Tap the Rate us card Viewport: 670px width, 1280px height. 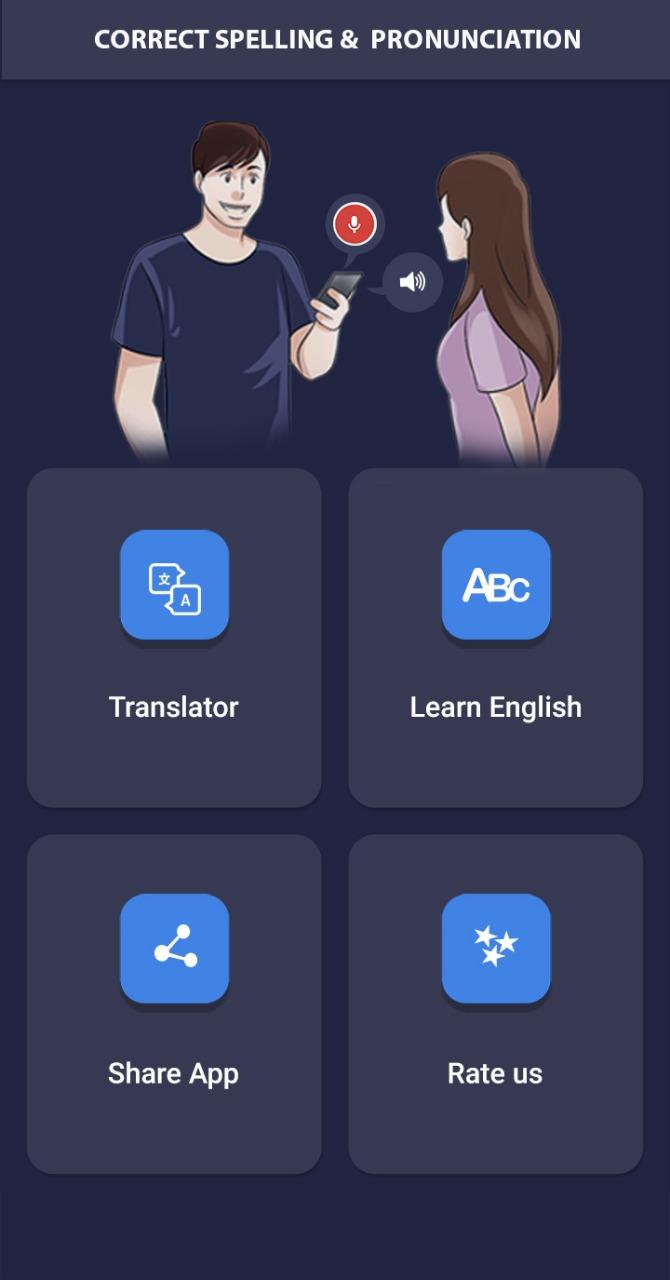point(495,1003)
